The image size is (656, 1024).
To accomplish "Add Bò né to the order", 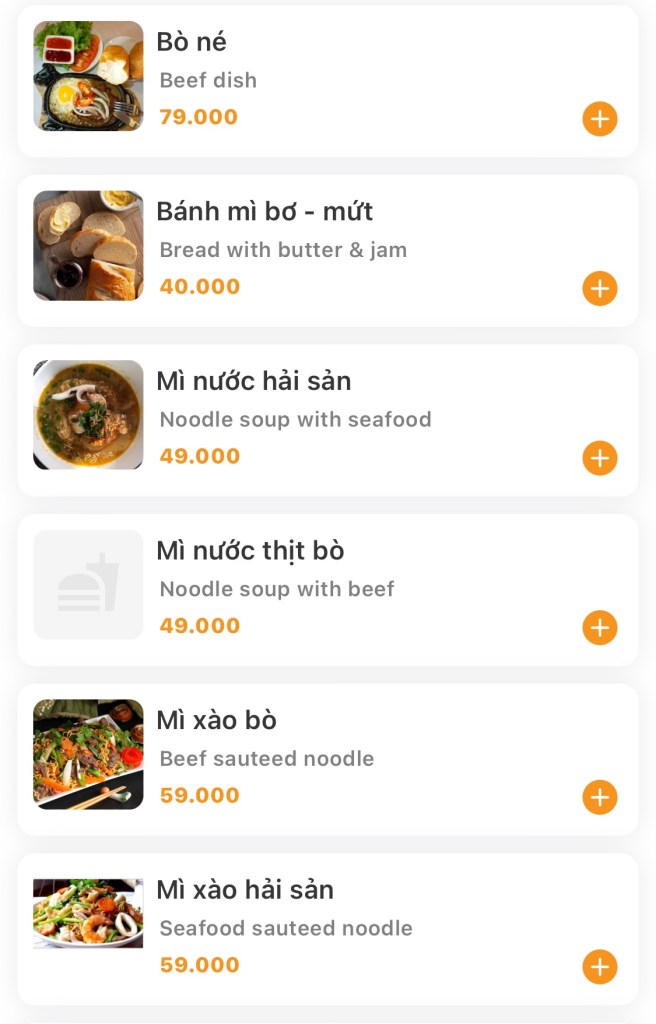I will coord(599,120).
